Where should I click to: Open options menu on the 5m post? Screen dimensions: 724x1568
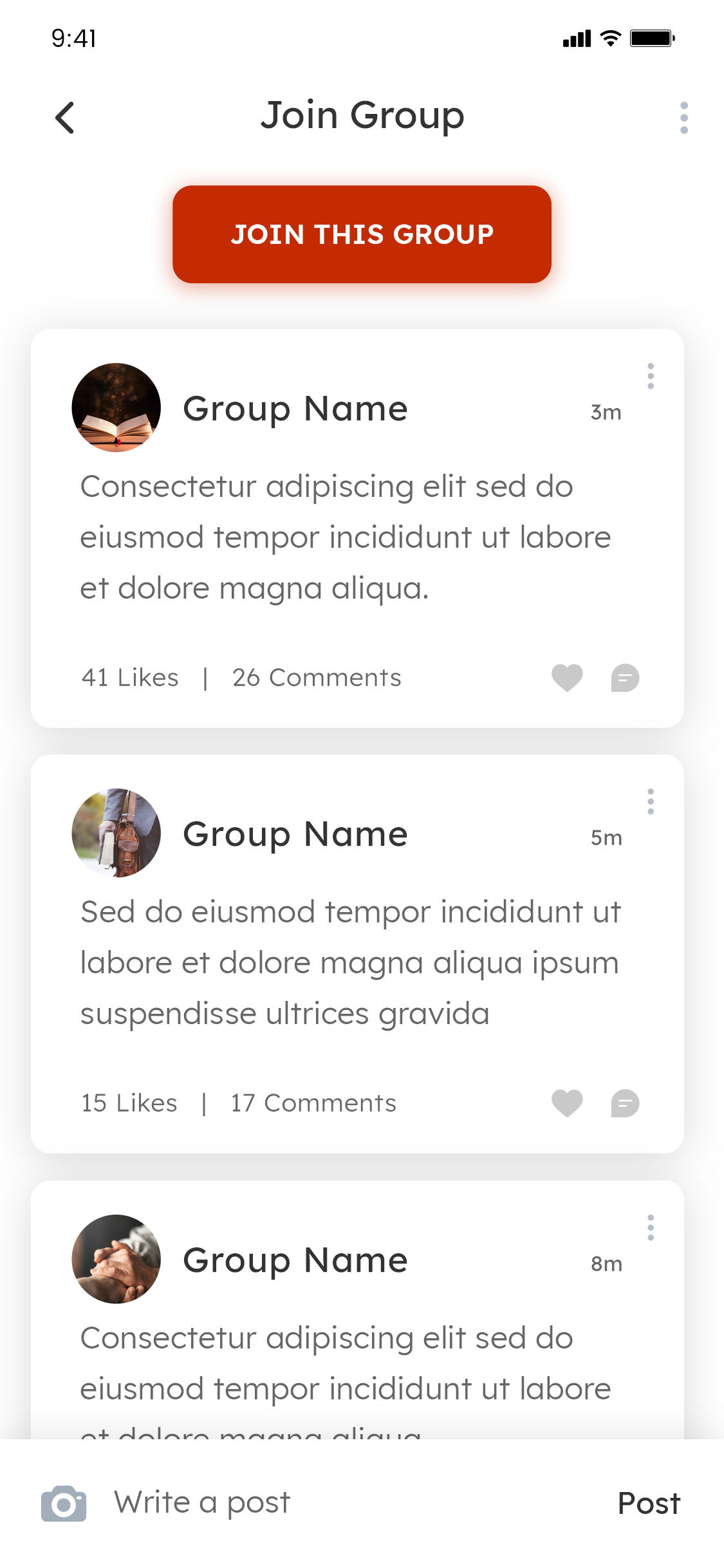point(651,801)
